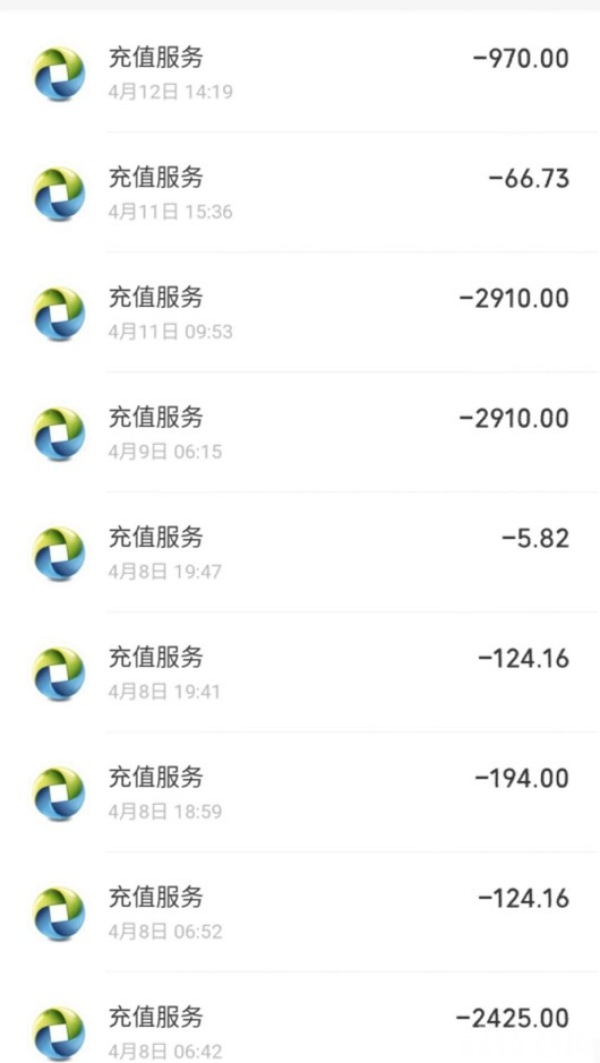The image size is (600, 1063).
Task: Open the -194.00 transaction from 4月8日 18:59
Action: [300, 793]
